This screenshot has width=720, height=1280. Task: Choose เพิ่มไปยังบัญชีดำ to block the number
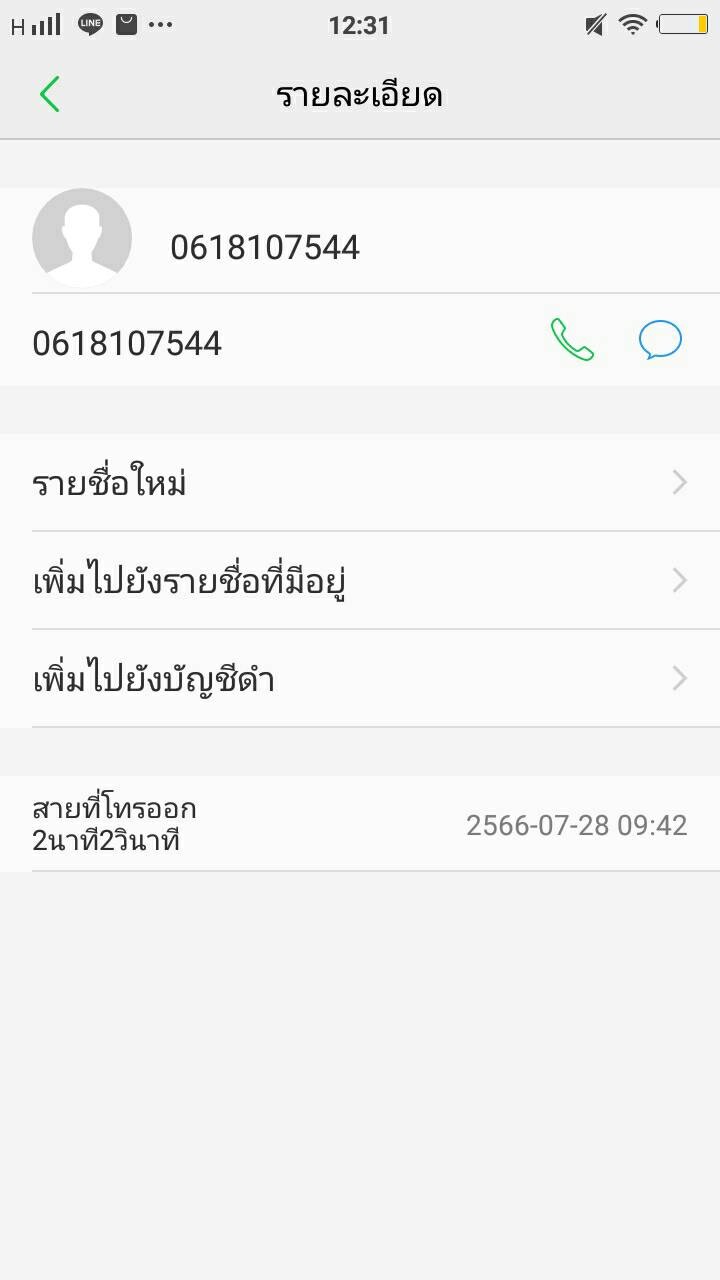tap(360, 679)
